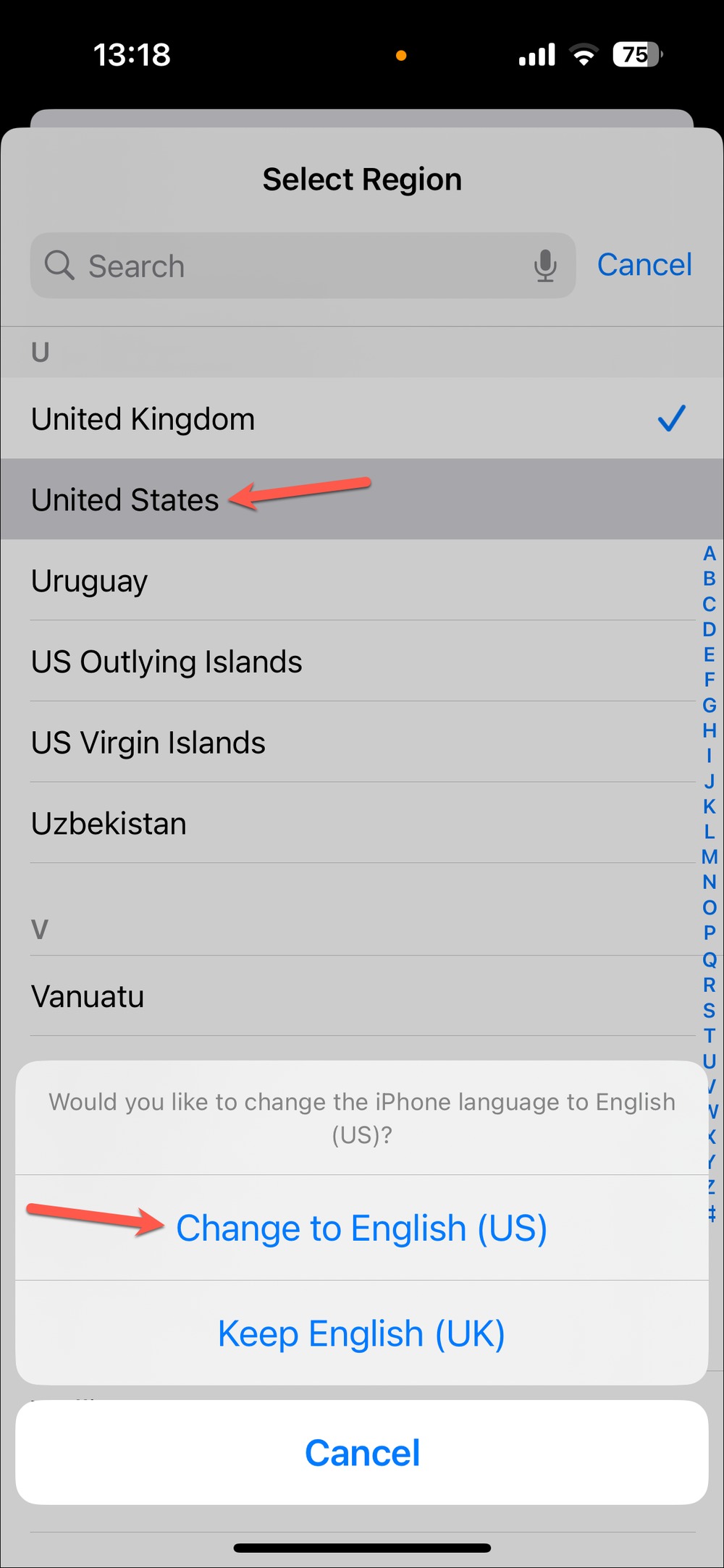The height and width of the screenshot is (1568, 724).
Task: Select Keep English (UK)
Action: pyautogui.click(x=362, y=1333)
